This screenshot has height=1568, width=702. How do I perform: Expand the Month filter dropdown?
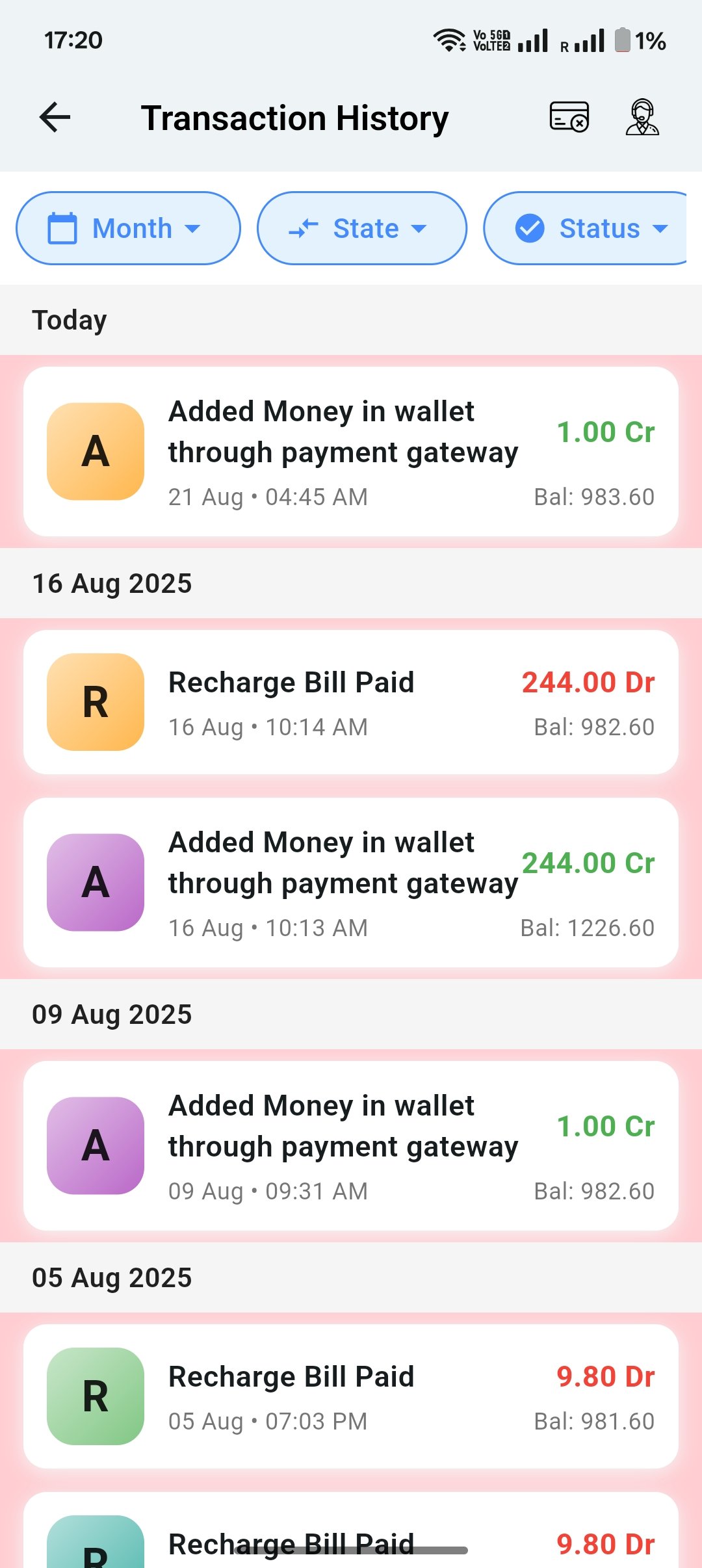pyautogui.click(x=128, y=228)
